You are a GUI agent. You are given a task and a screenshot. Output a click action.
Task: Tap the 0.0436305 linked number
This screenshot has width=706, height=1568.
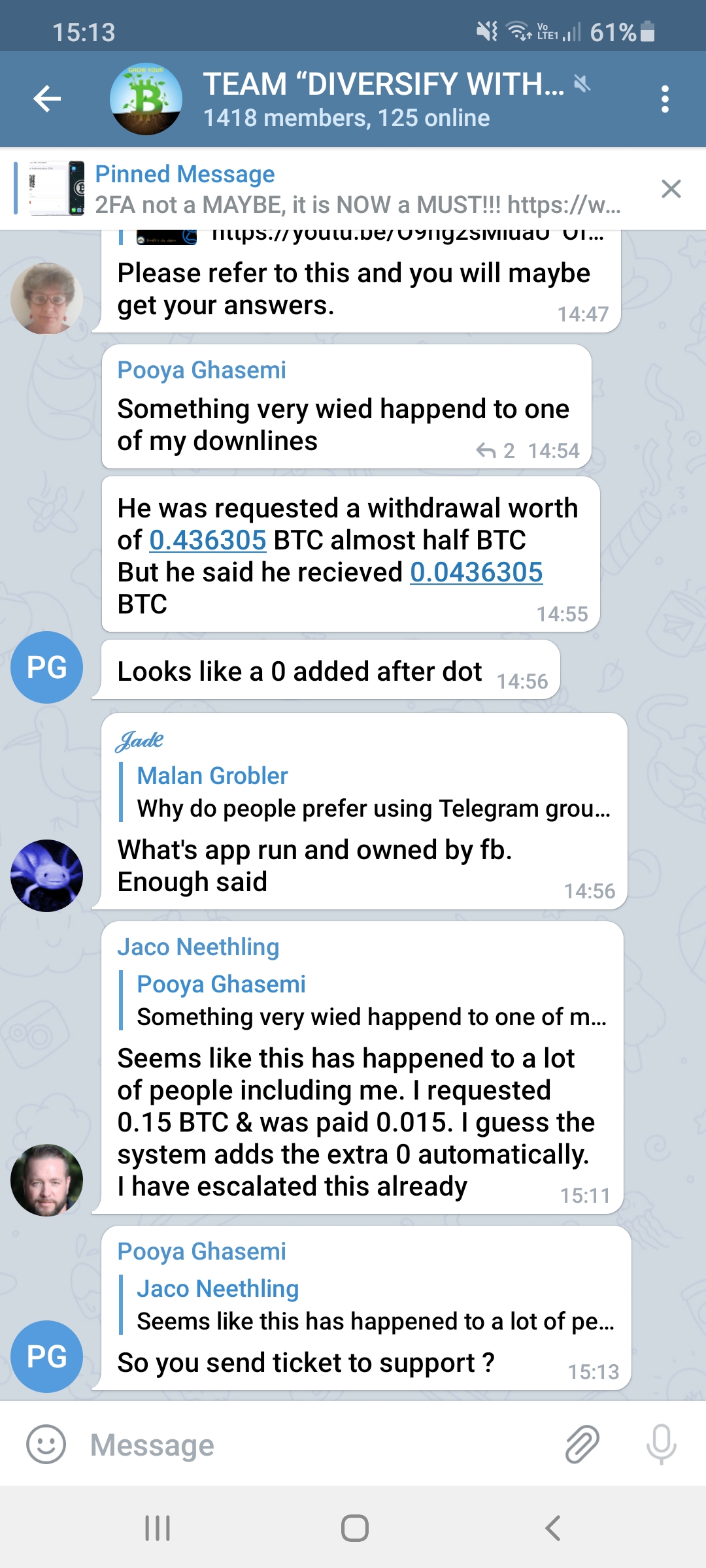coord(476,572)
